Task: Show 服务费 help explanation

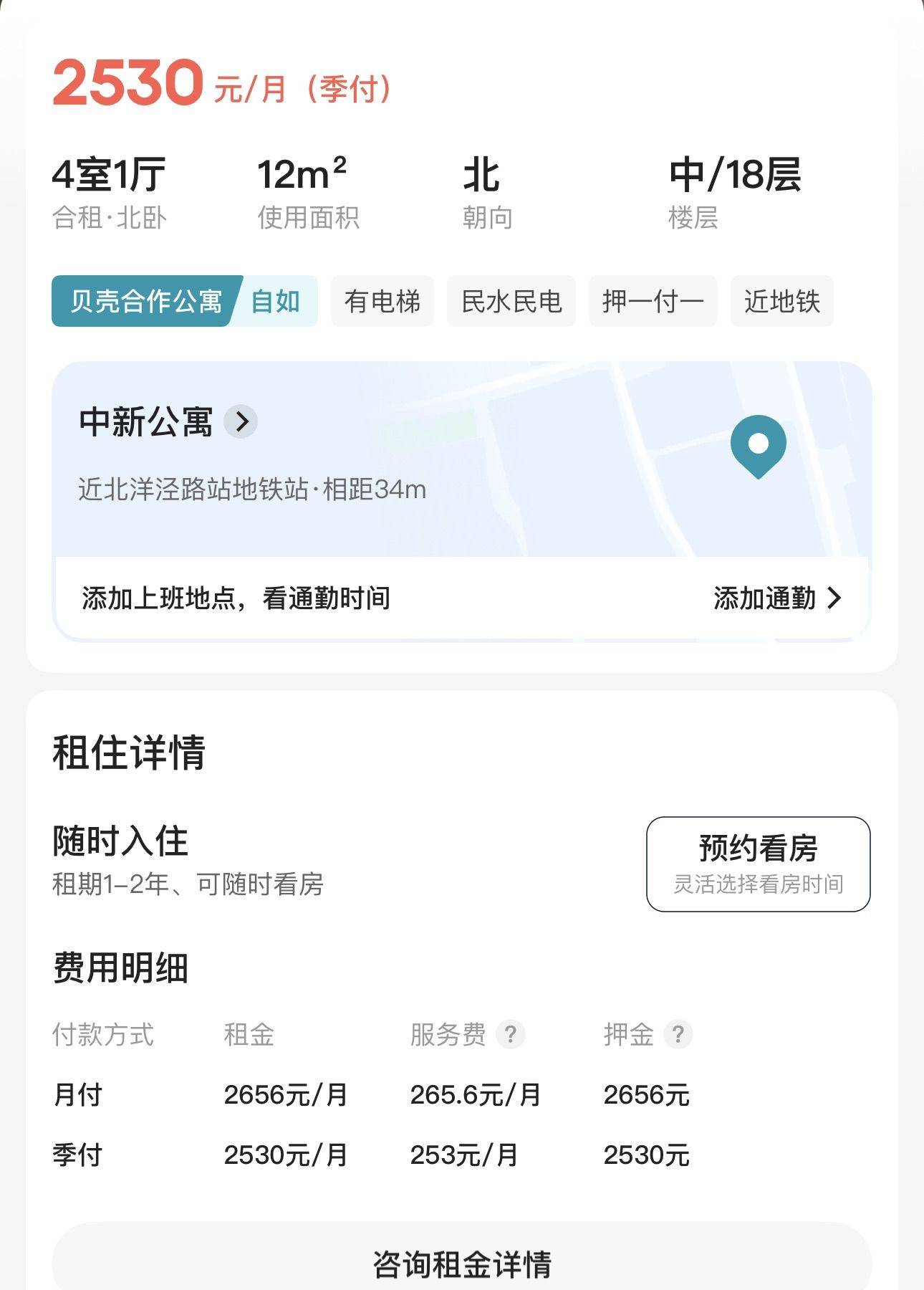Action: [x=510, y=1034]
